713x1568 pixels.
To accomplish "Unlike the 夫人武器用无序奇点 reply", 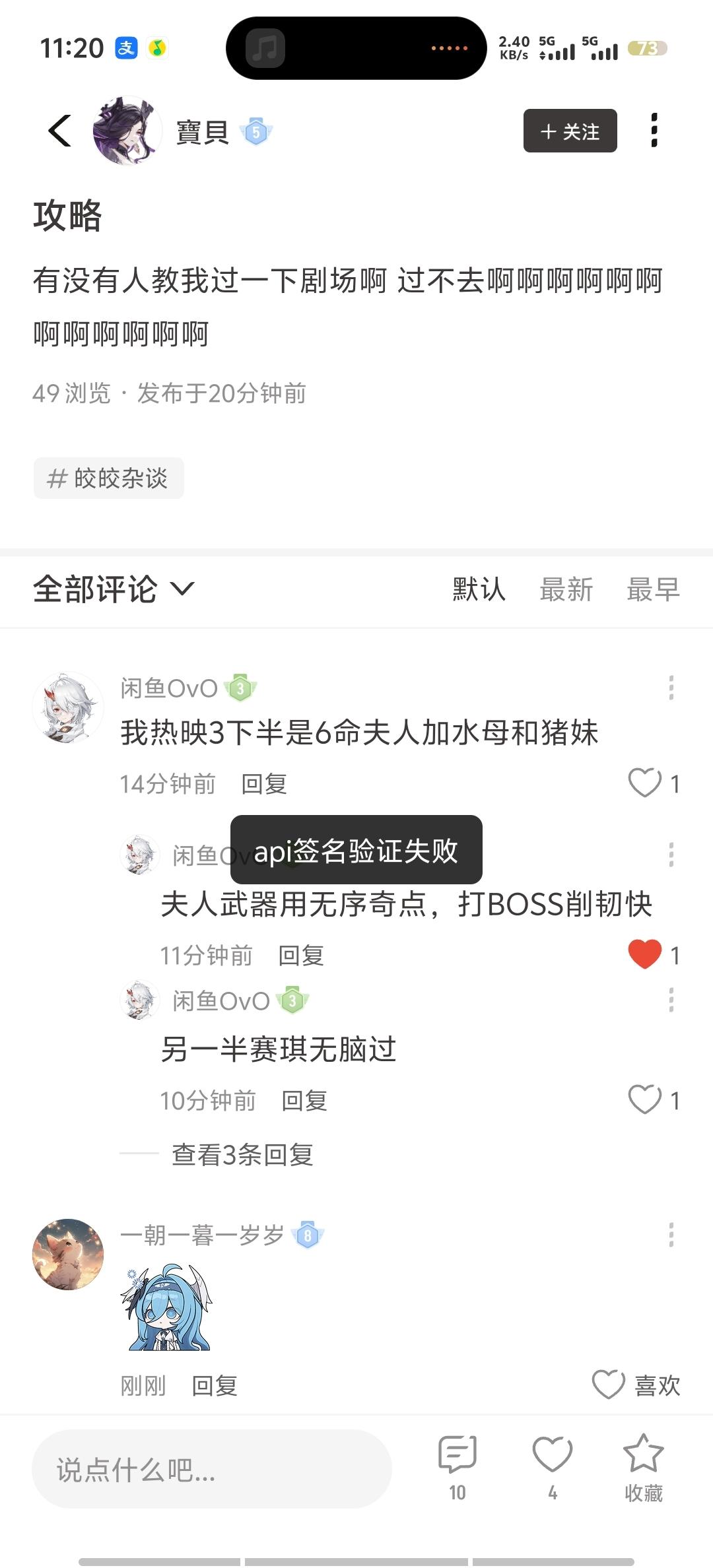I will 645,954.
